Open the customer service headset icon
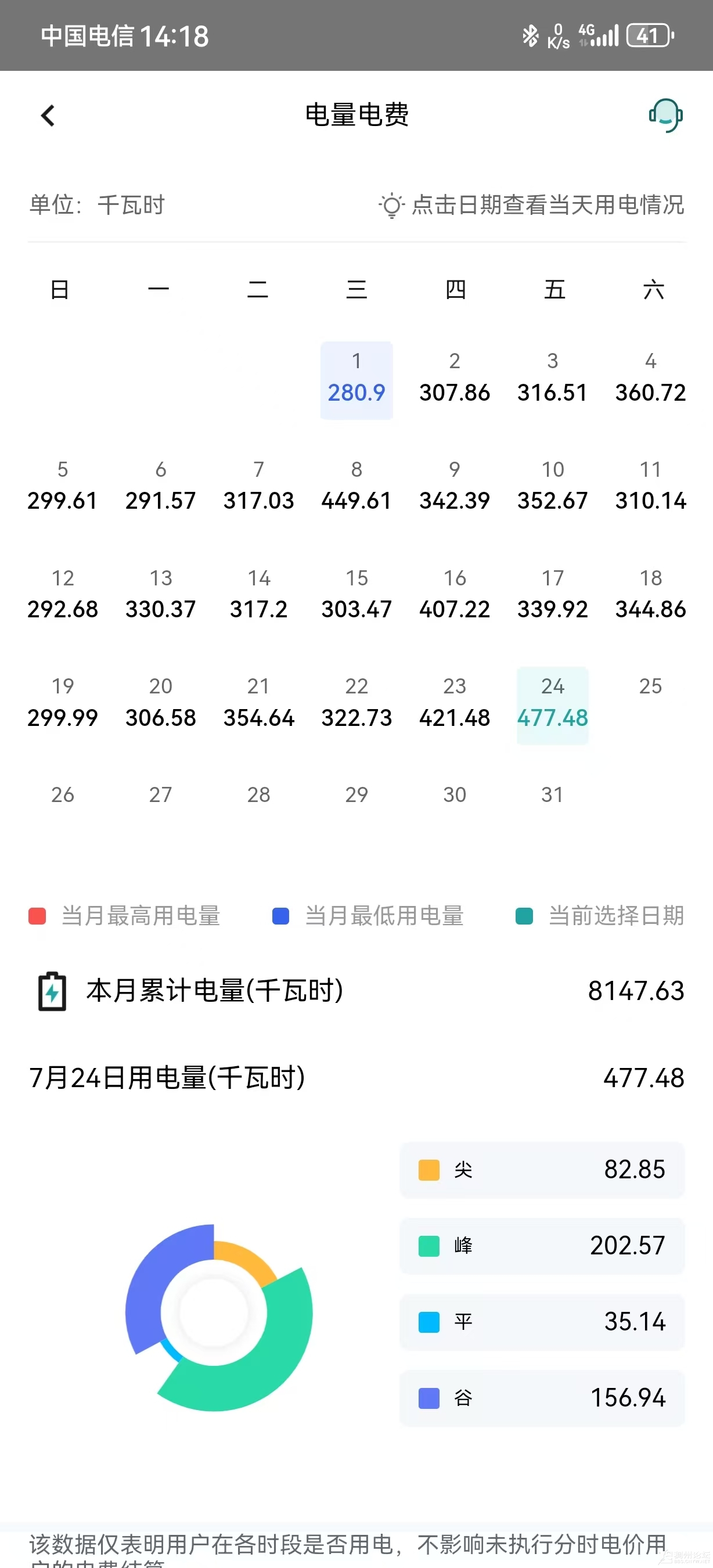713x1568 pixels. pyautogui.click(x=665, y=115)
